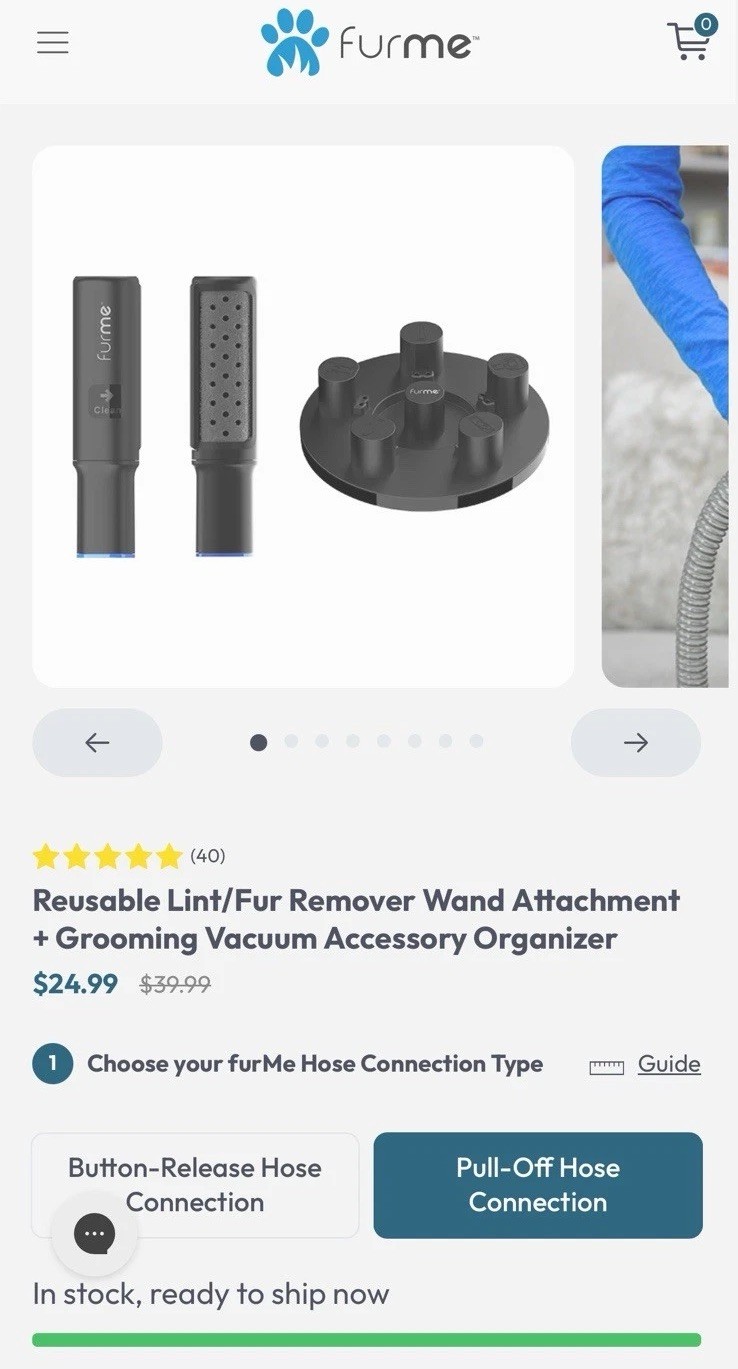Open the shopping cart
Screen dimensions: 738x1369
[690, 41]
